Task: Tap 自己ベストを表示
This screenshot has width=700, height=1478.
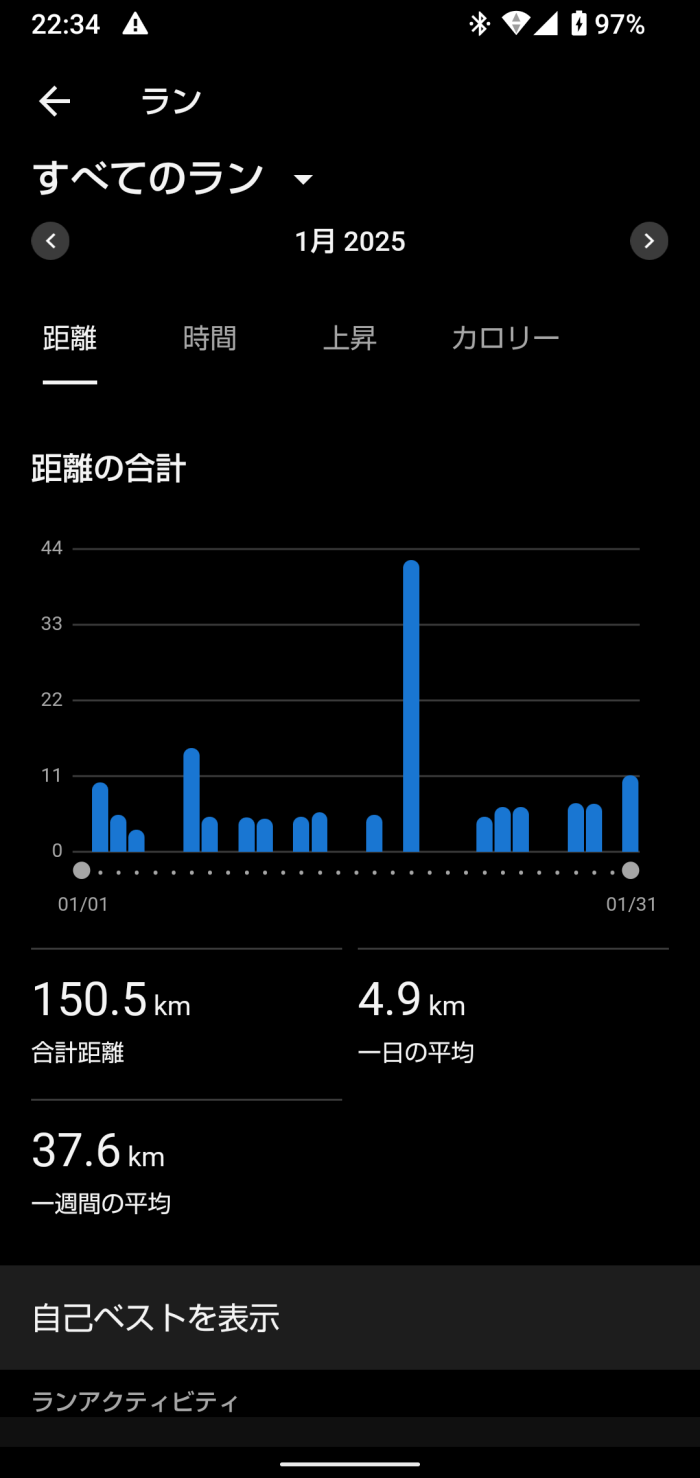Action: 350,1318
